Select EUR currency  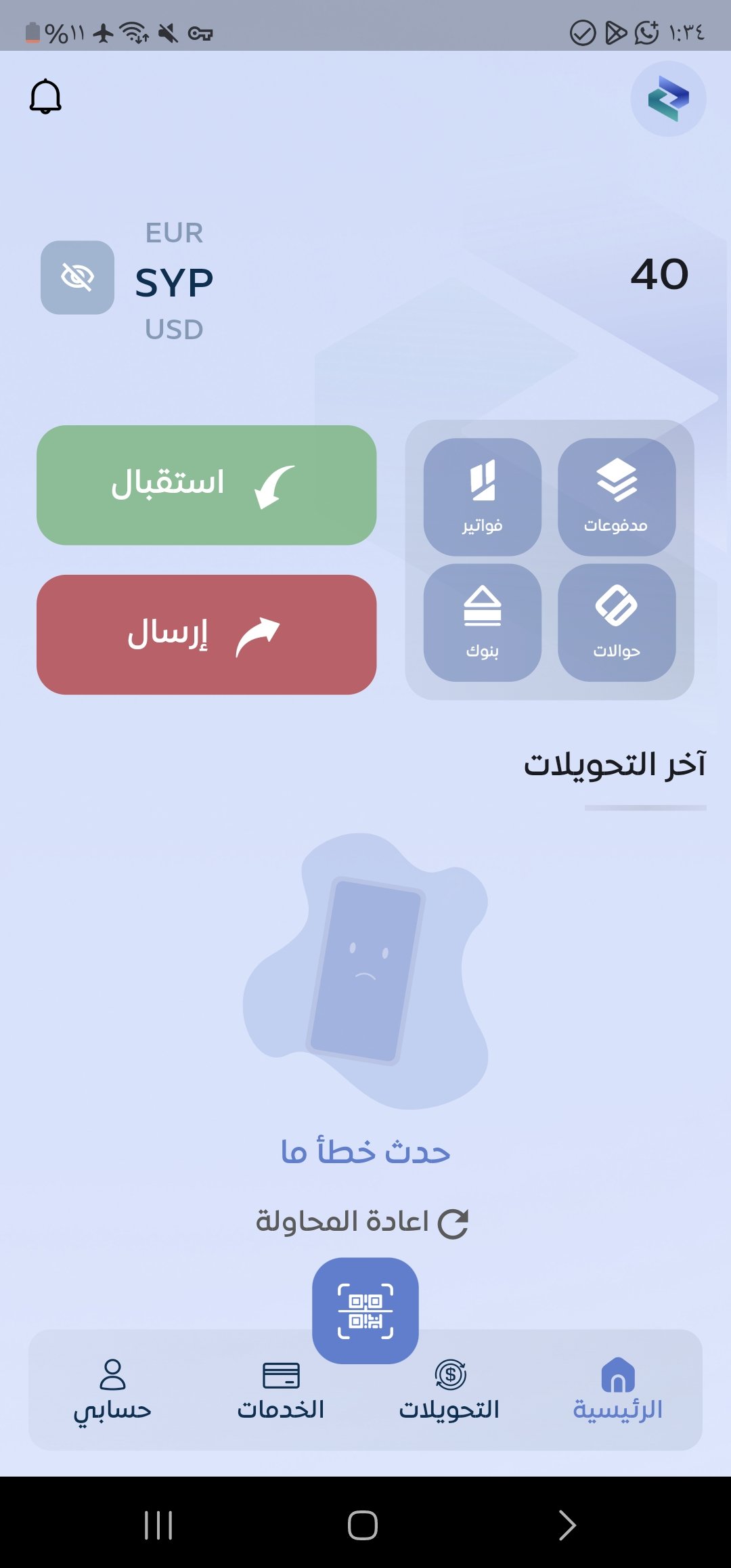[174, 233]
